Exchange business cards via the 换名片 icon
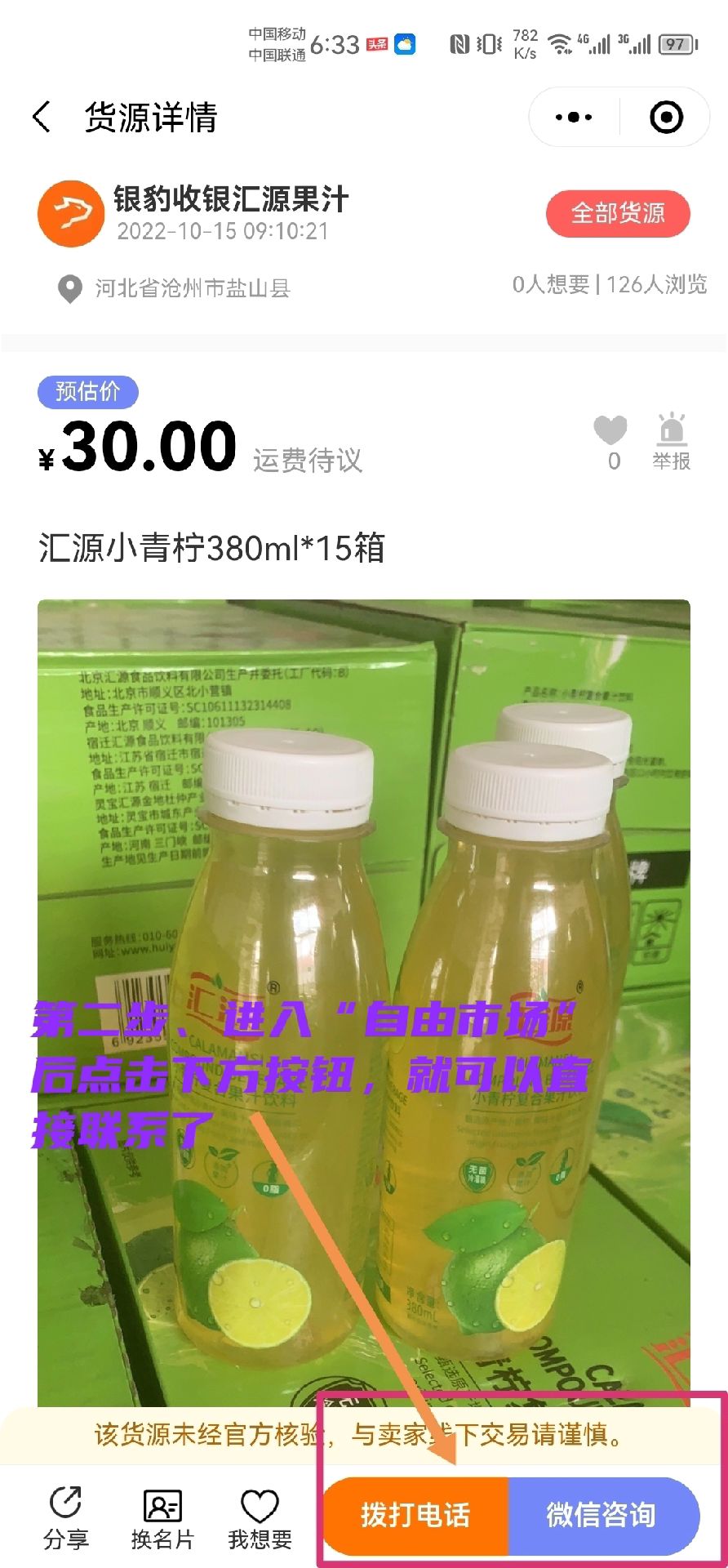Image resolution: width=728 pixels, height=1568 pixels. (x=162, y=1517)
